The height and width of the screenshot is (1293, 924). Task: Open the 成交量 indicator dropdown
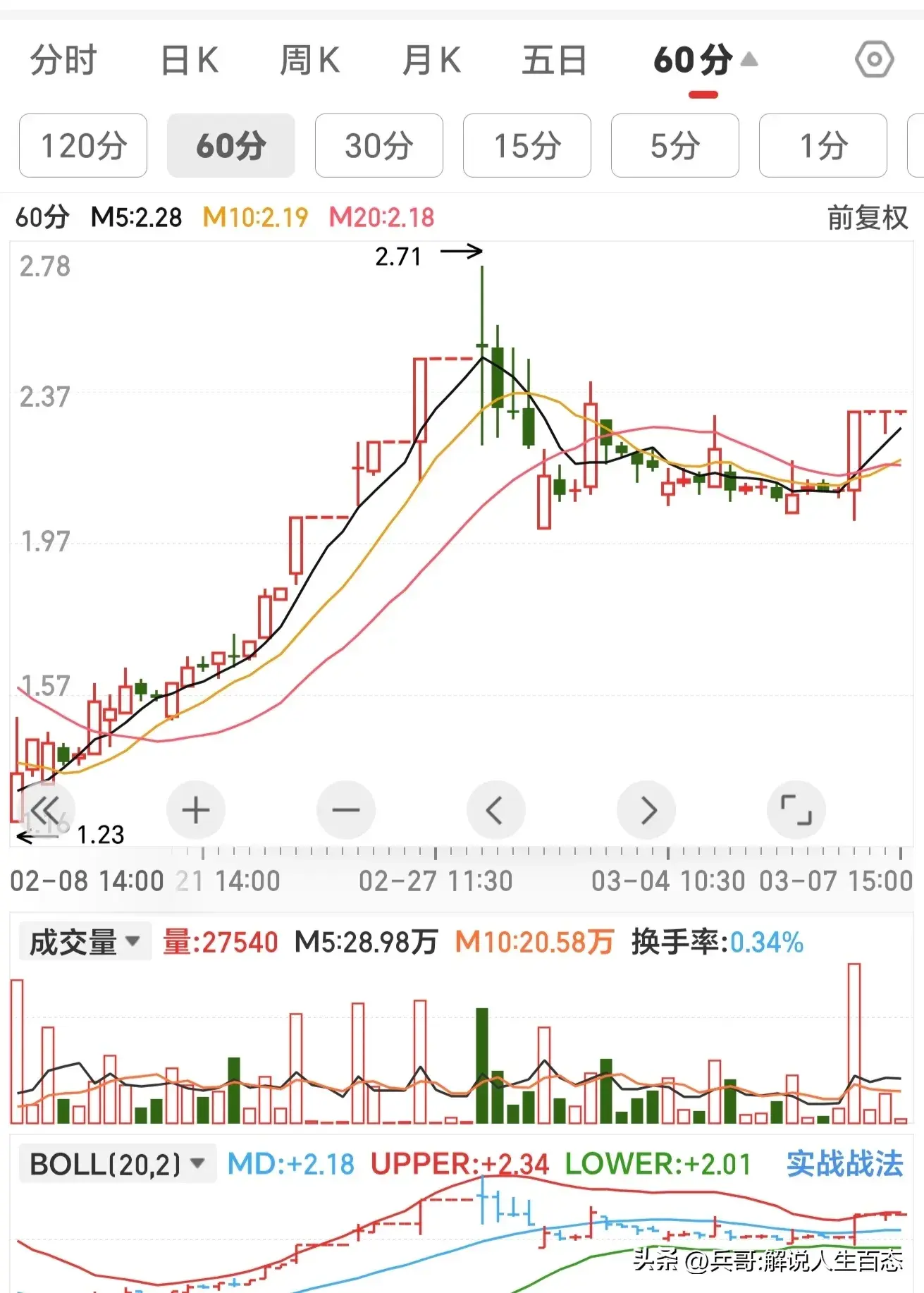(85, 942)
